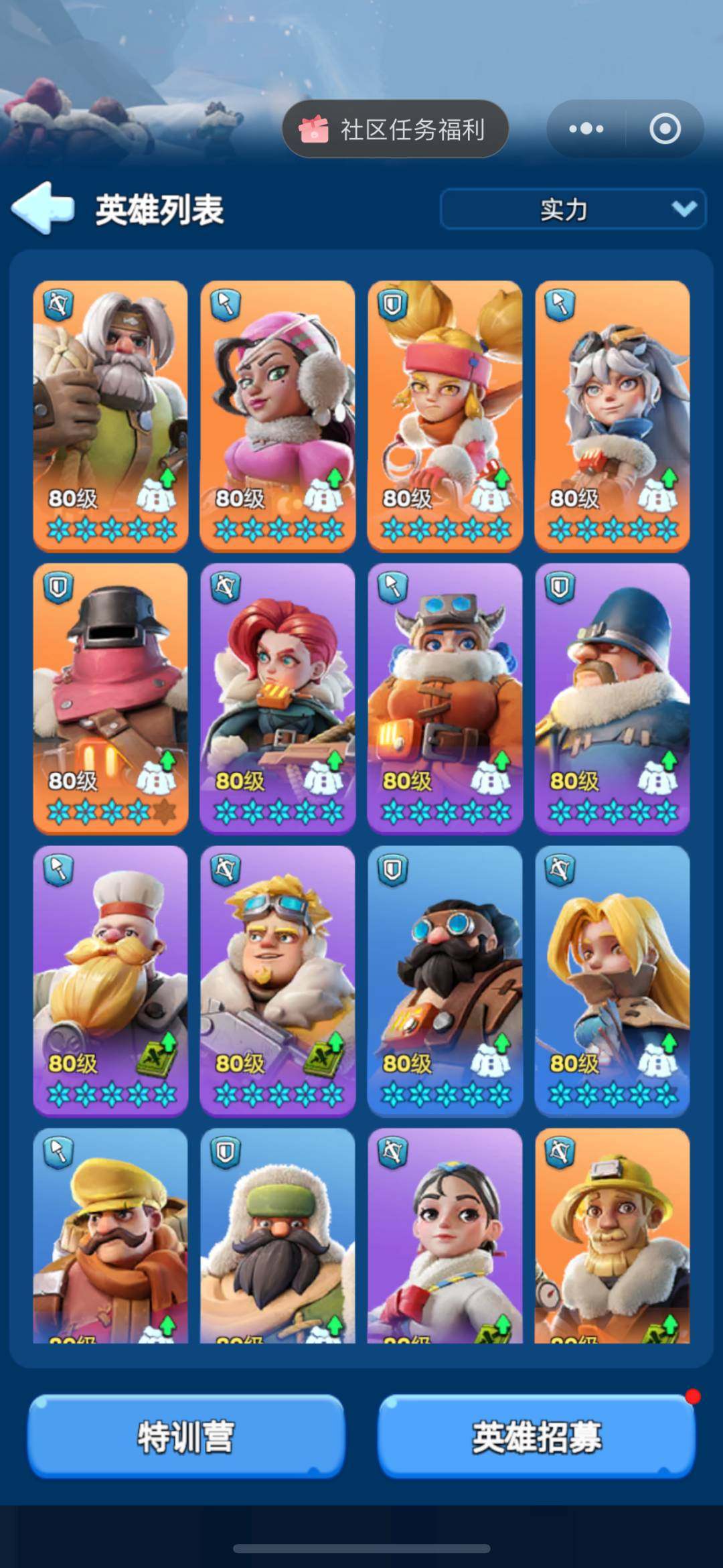
Task: Close the mini program via the circle icon
Action: [665, 129]
